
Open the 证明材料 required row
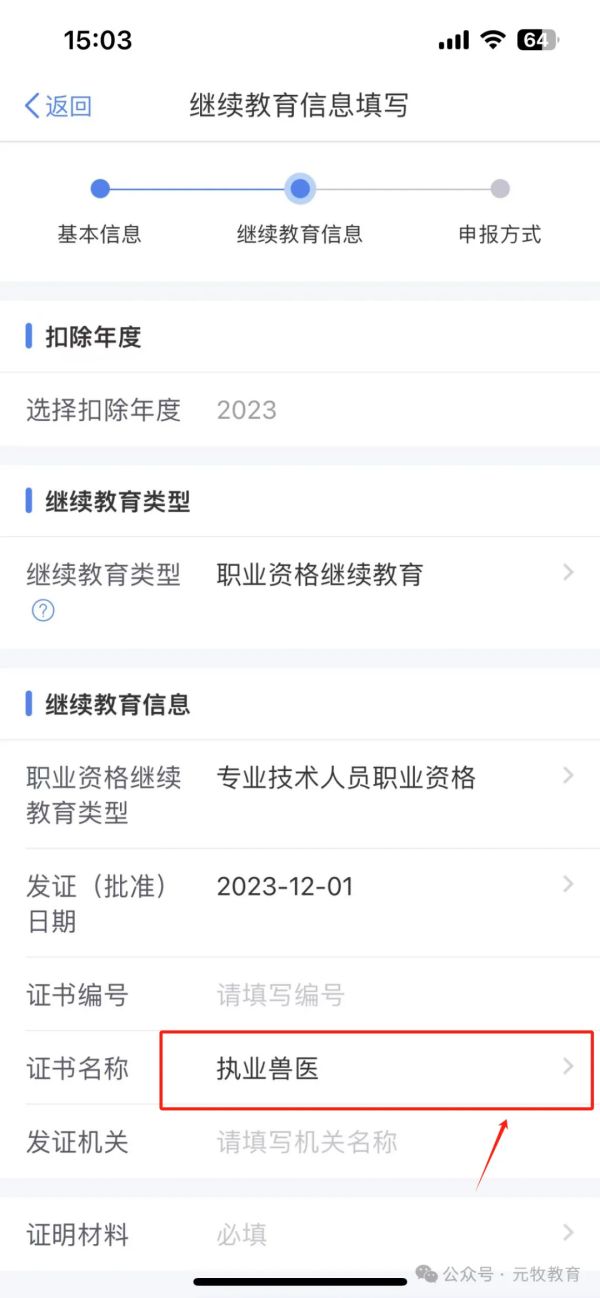tap(300, 1234)
